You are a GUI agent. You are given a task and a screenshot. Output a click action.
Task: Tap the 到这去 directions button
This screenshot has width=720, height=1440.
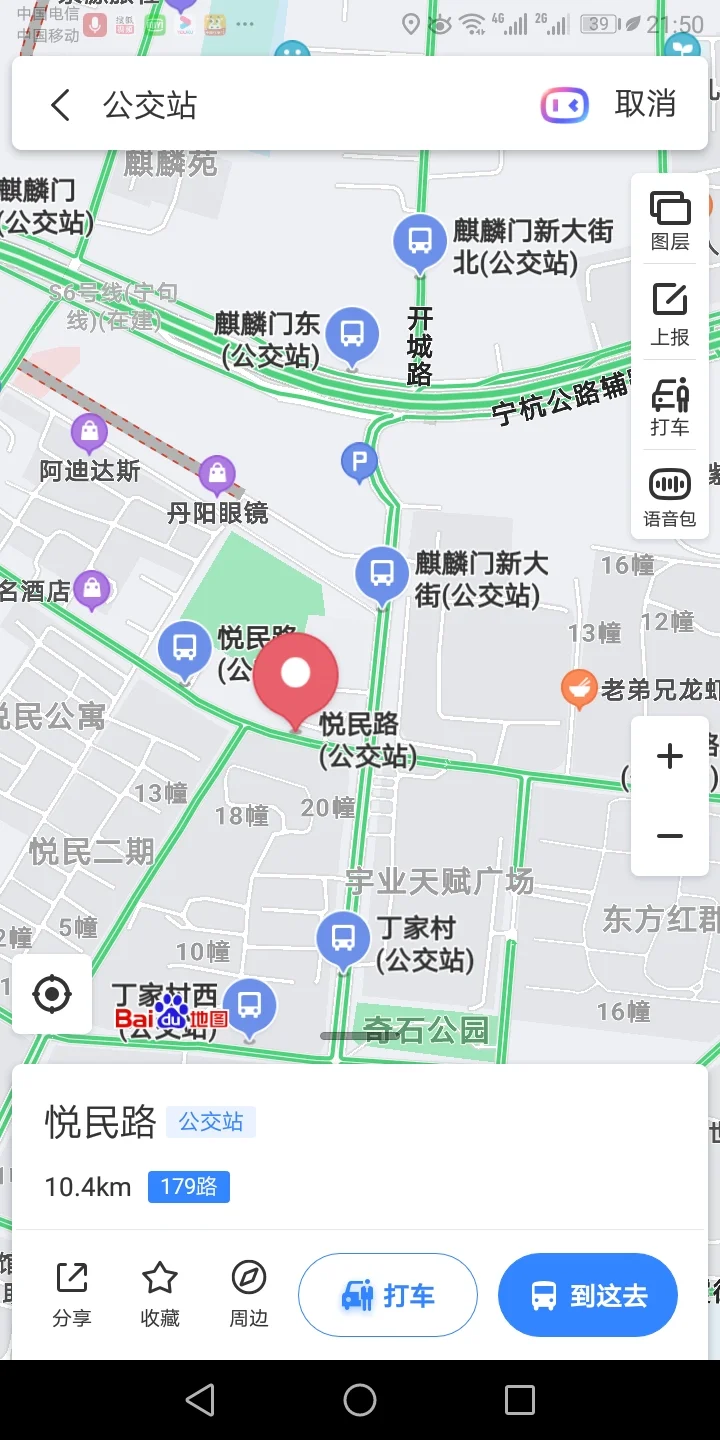pyautogui.click(x=587, y=1294)
